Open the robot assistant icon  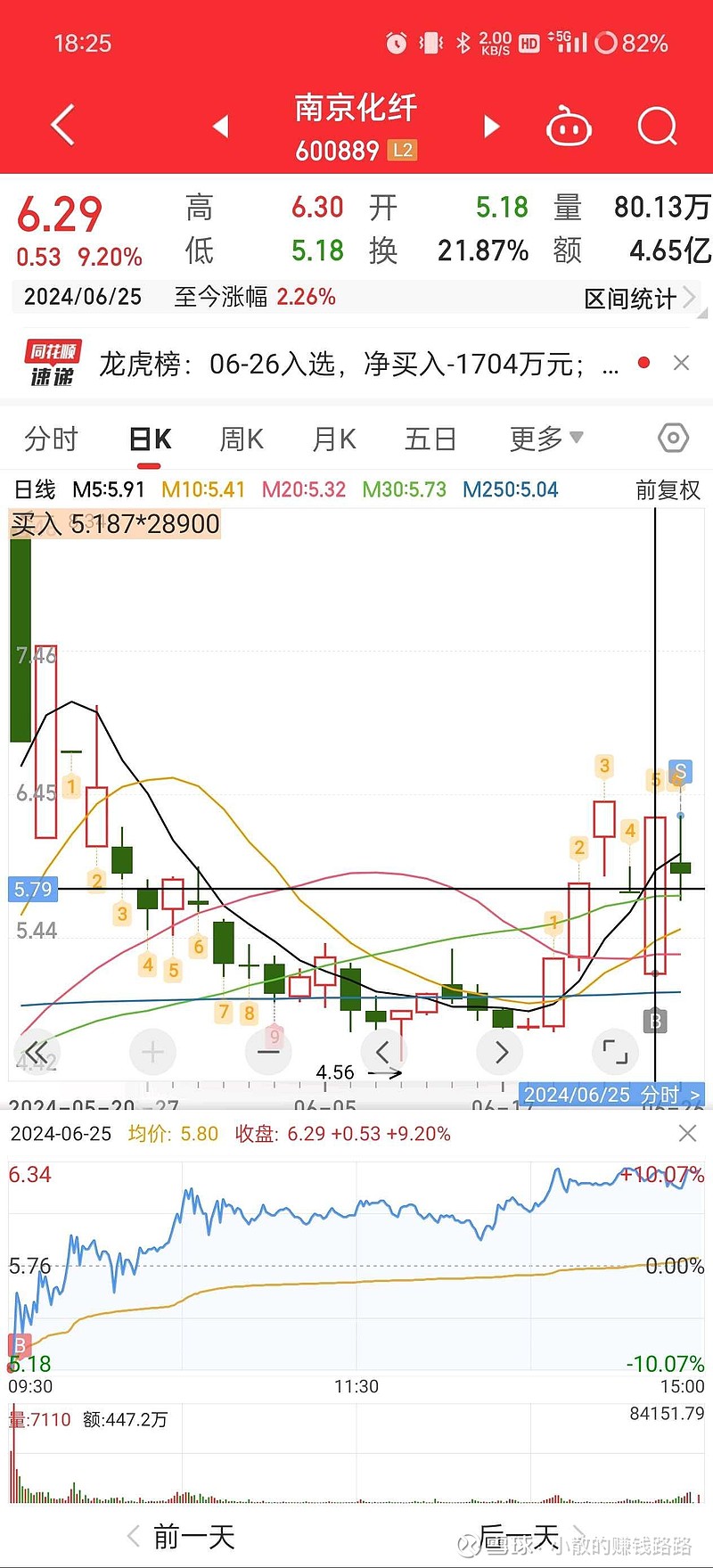pyautogui.click(x=569, y=127)
